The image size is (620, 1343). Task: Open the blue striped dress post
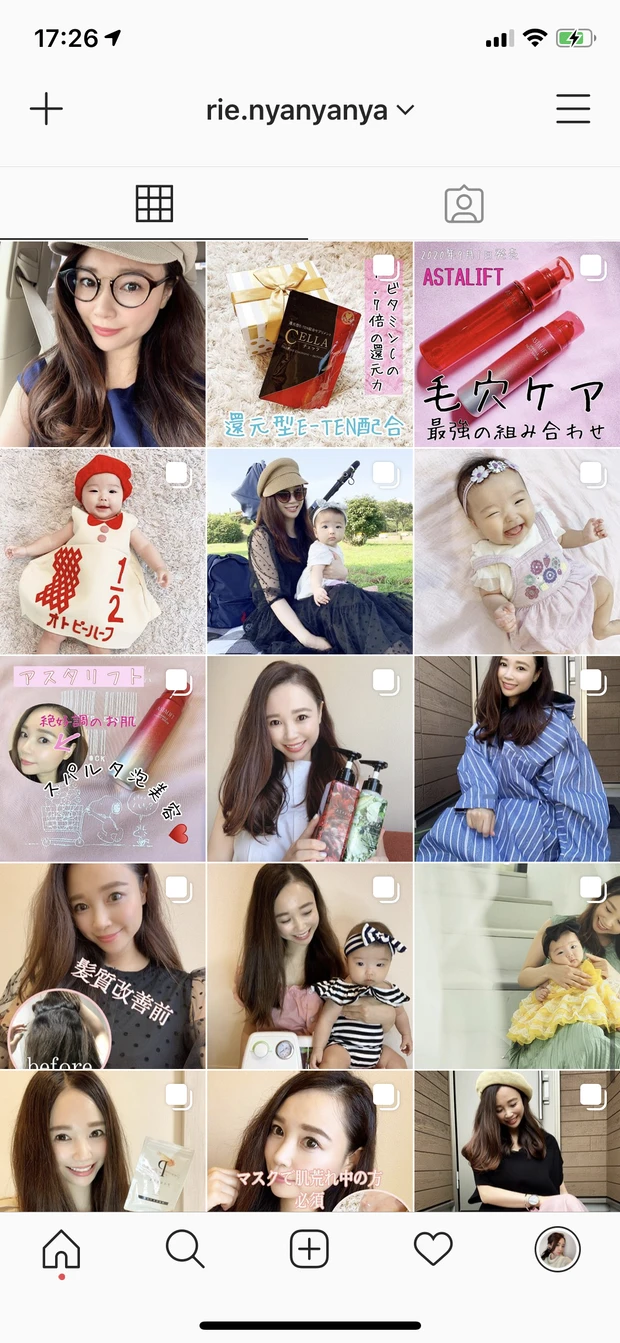click(517, 759)
